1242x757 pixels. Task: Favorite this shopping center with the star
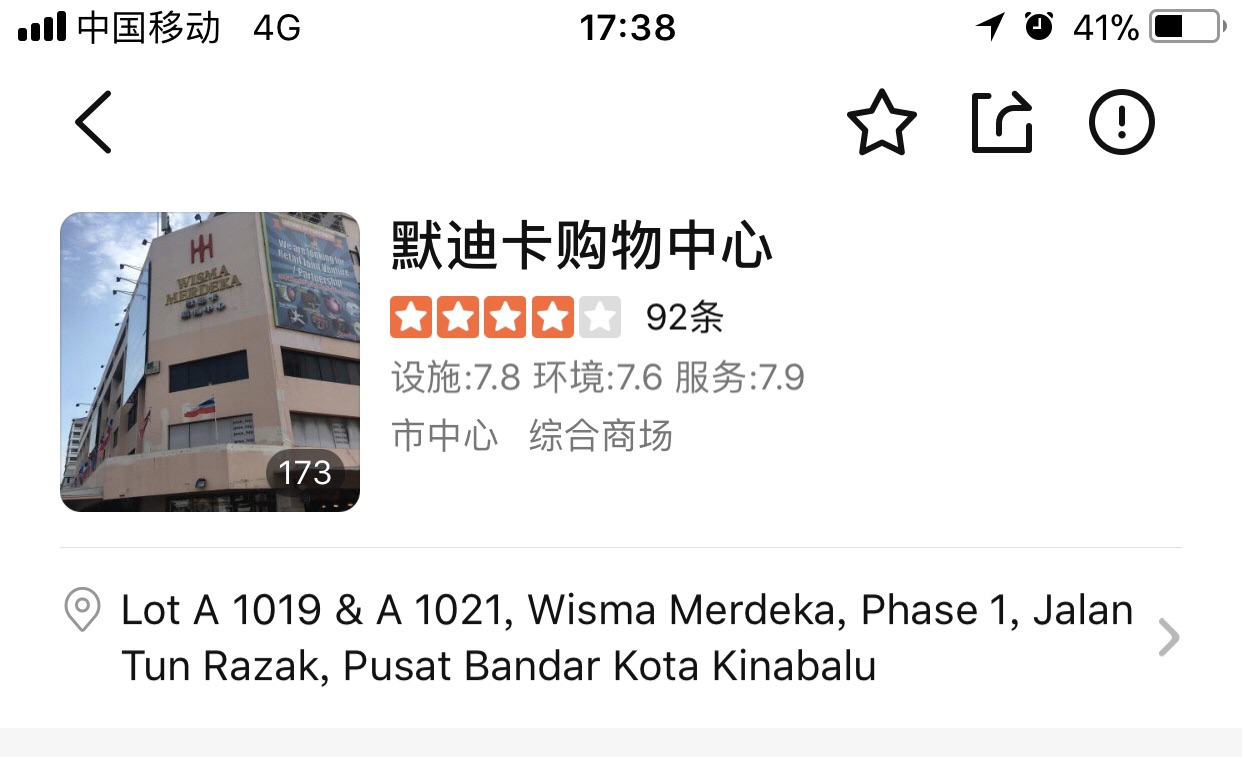tap(881, 122)
